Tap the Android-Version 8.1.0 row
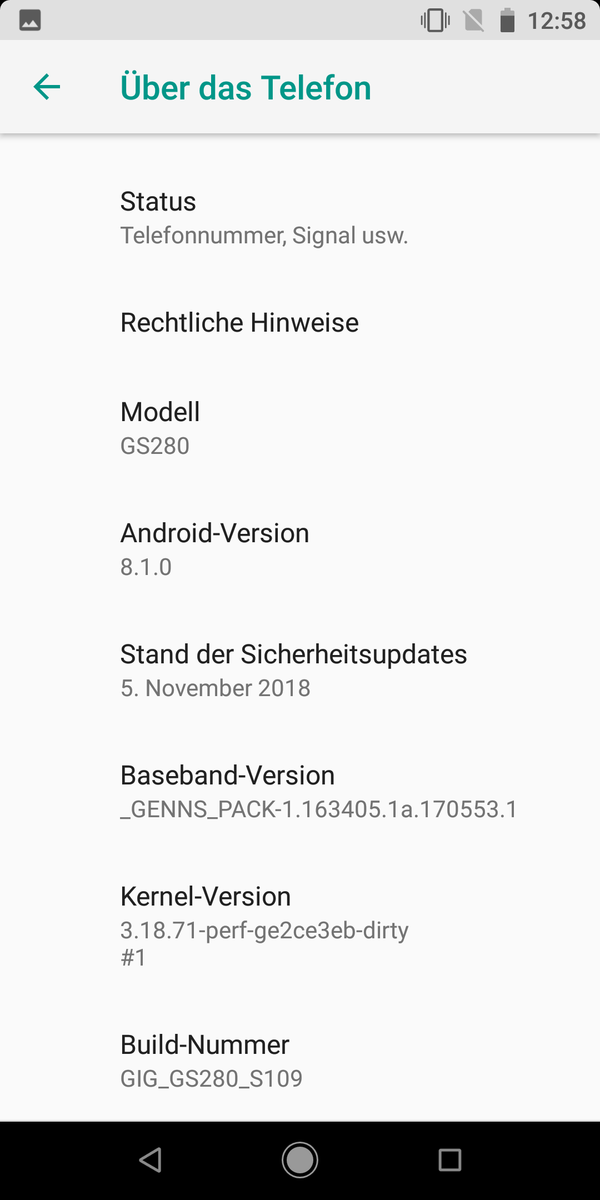 pyautogui.click(x=300, y=549)
